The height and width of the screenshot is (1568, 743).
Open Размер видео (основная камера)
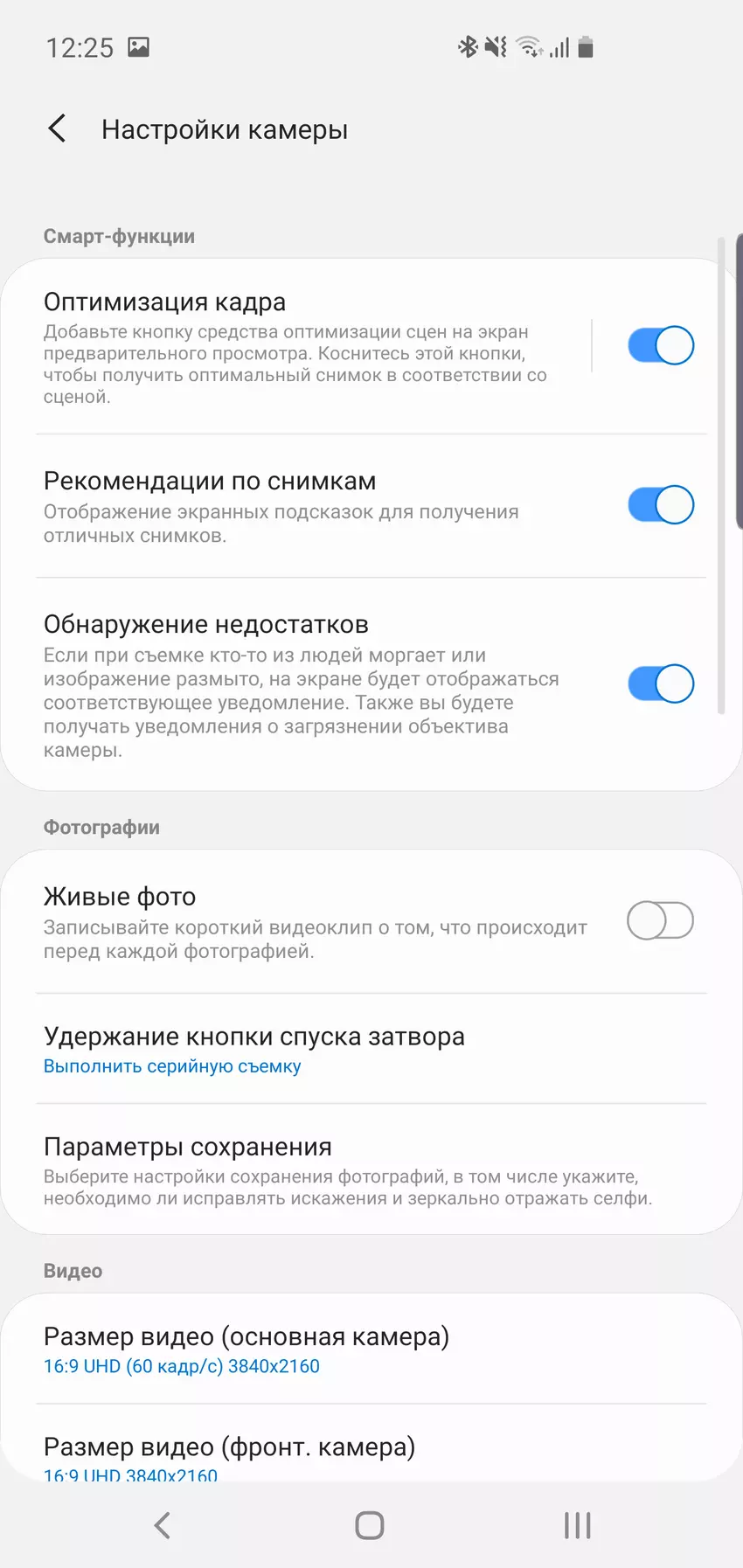click(x=350, y=1349)
